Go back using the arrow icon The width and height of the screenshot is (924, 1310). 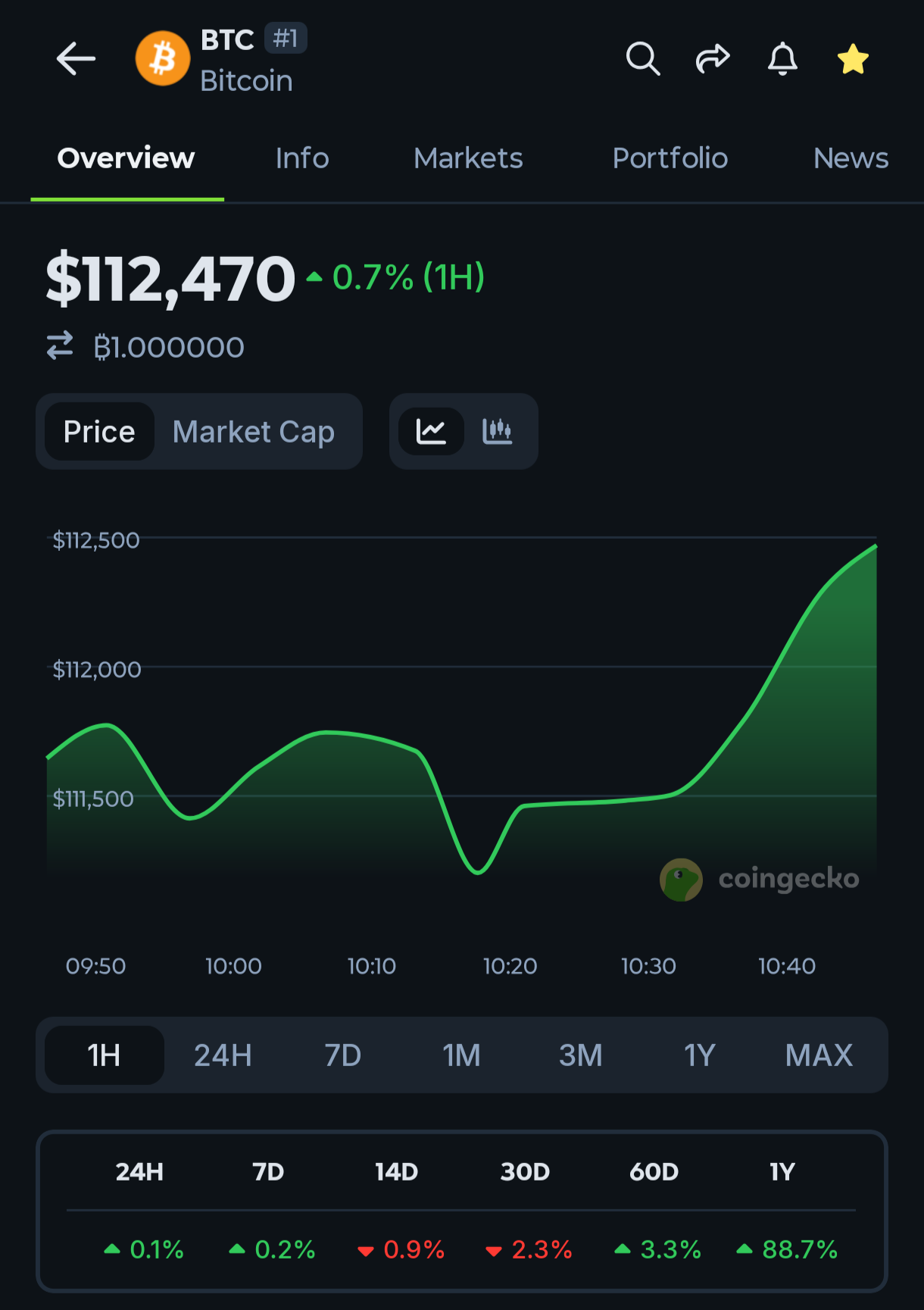[x=76, y=59]
